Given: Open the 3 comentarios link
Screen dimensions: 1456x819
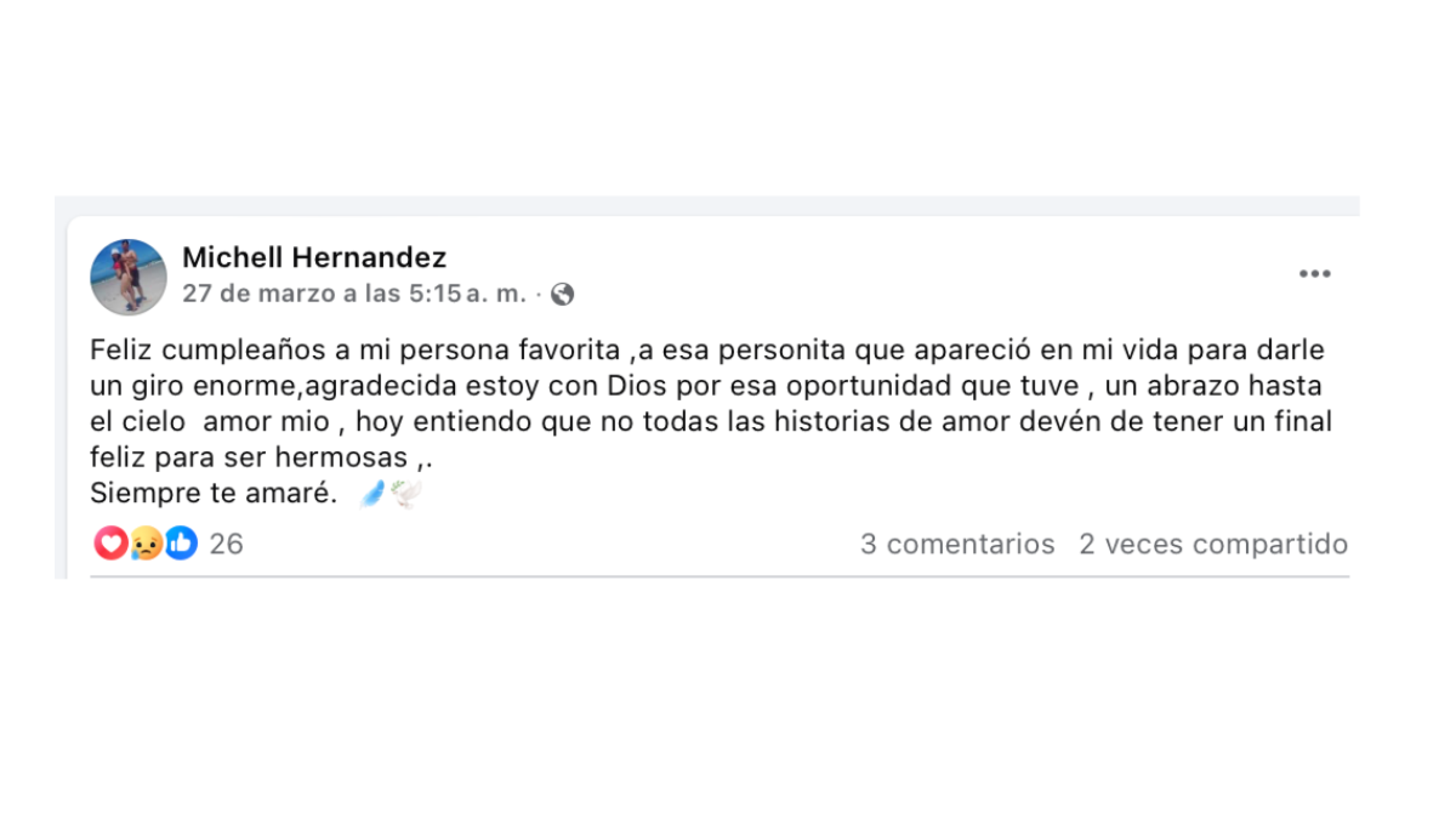Looking at the screenshot, I should click(x=957, y=544).
